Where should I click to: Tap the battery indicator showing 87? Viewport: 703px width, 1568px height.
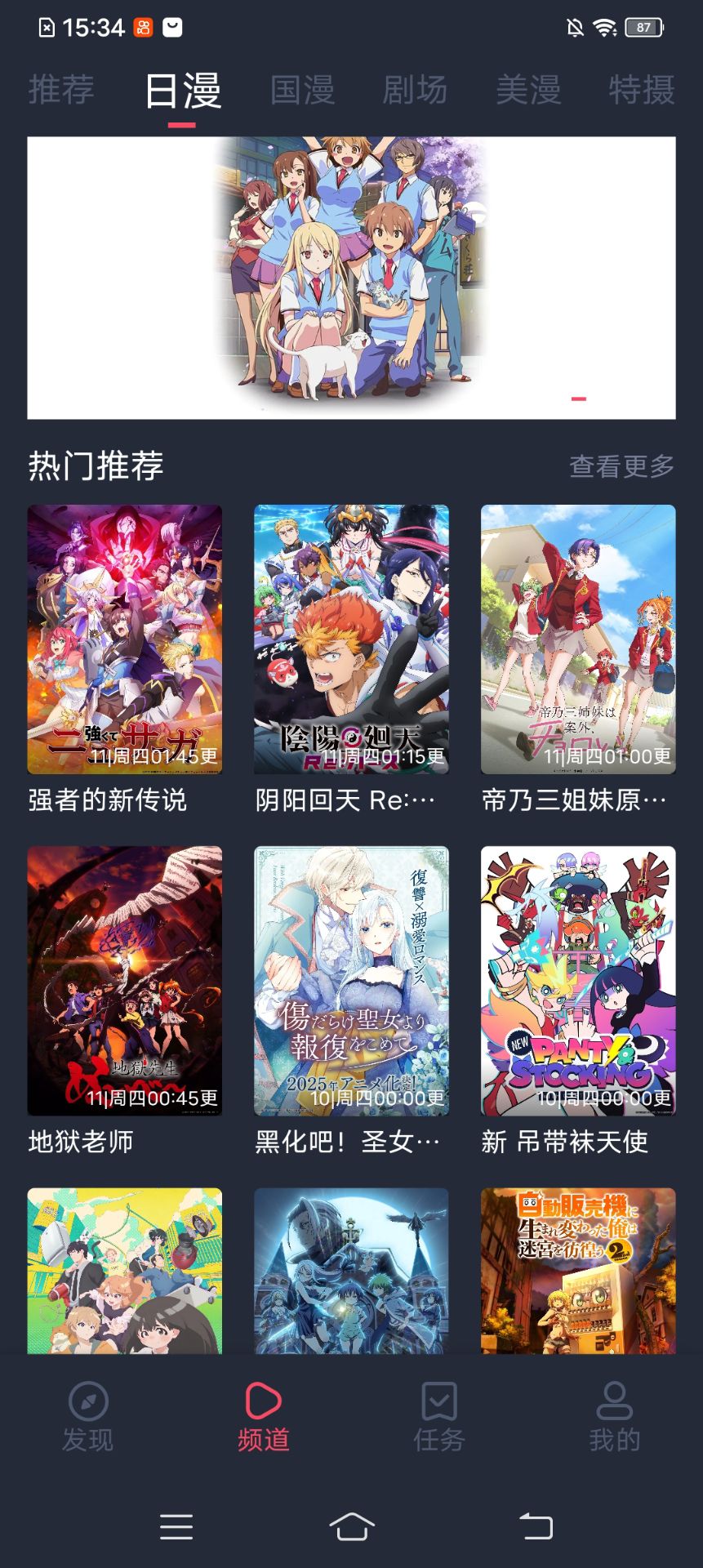coord(644,27)
